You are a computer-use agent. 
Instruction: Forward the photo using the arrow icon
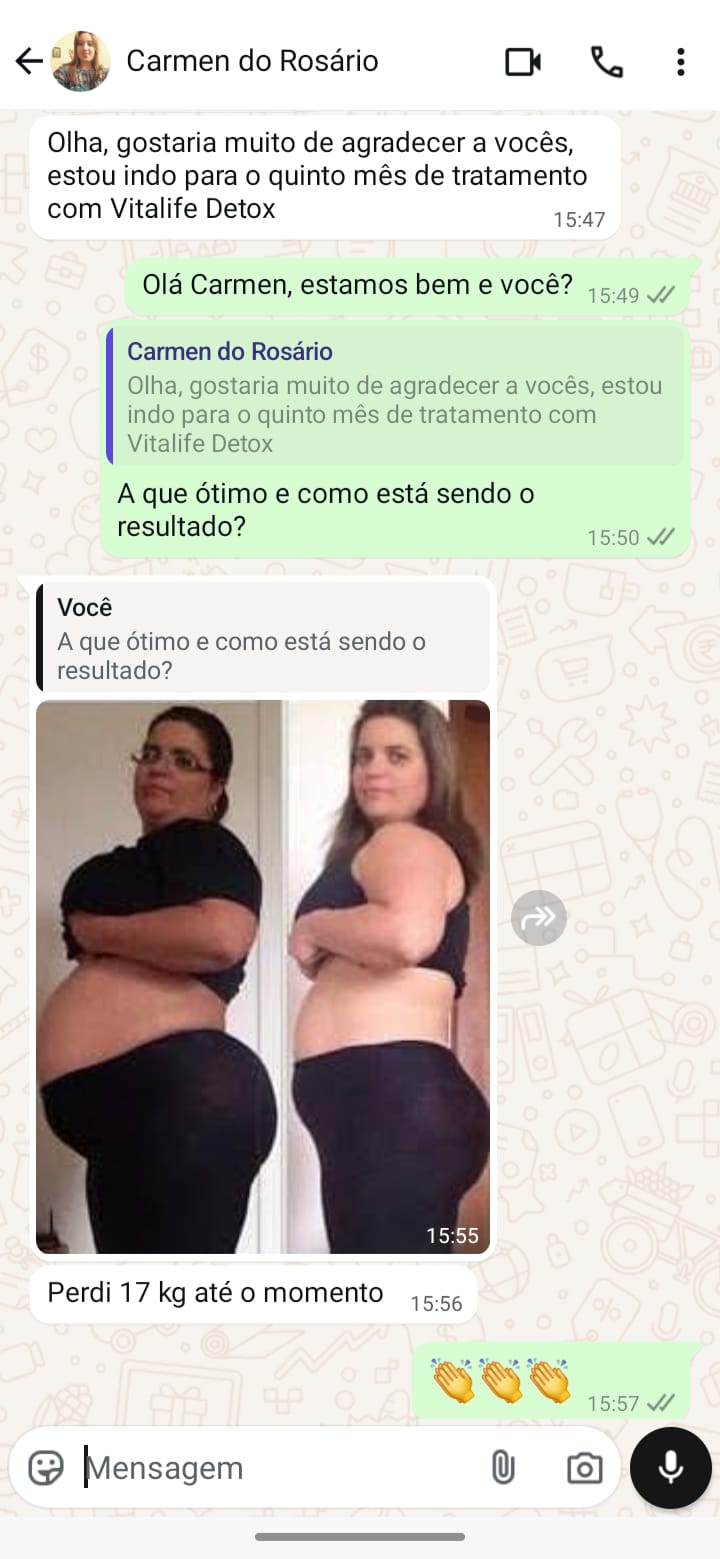[x=539, y=918]
